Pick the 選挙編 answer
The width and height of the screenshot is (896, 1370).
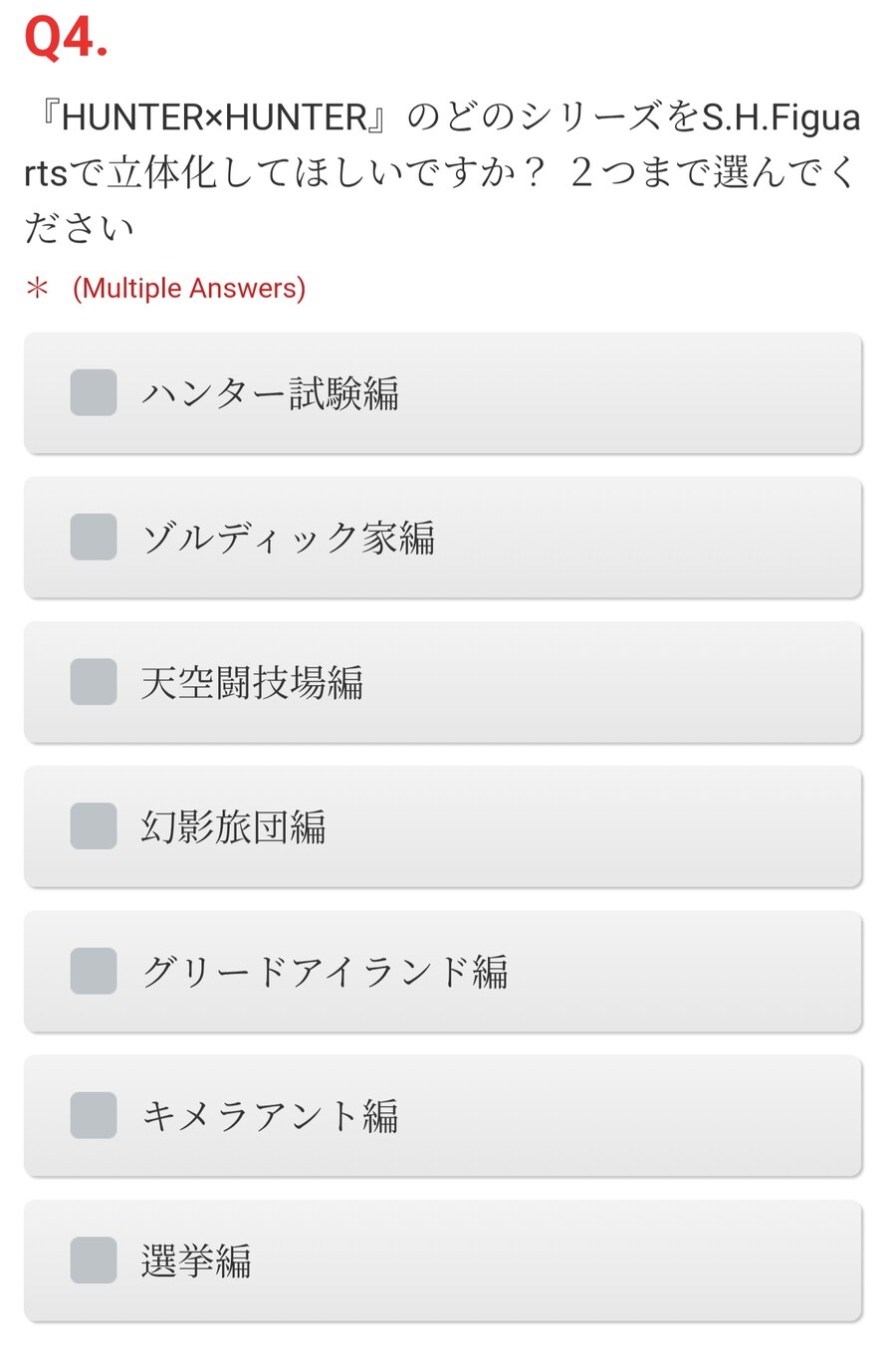[x=94, y=1260]
